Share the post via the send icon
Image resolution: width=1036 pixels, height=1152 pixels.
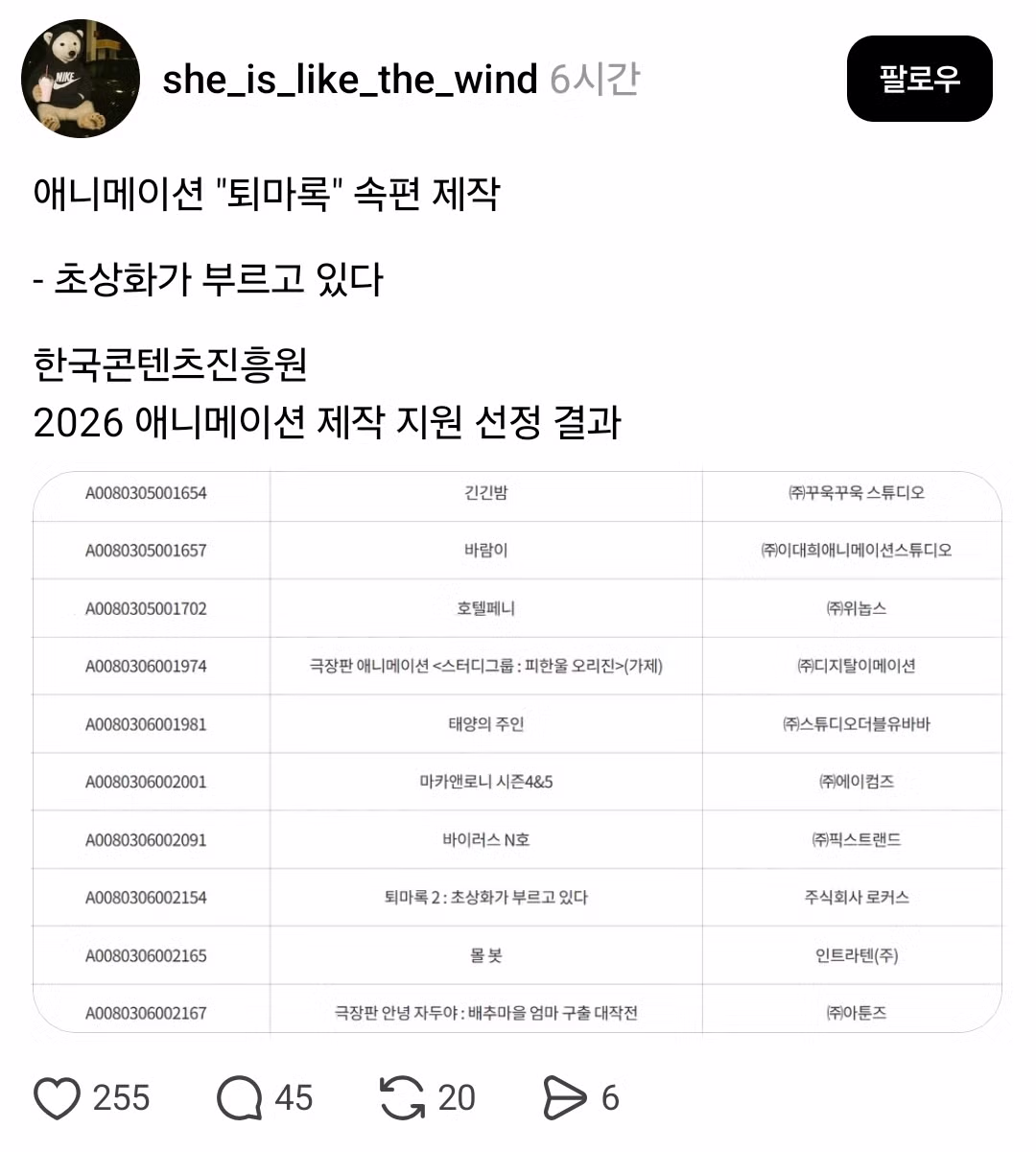565,1097
